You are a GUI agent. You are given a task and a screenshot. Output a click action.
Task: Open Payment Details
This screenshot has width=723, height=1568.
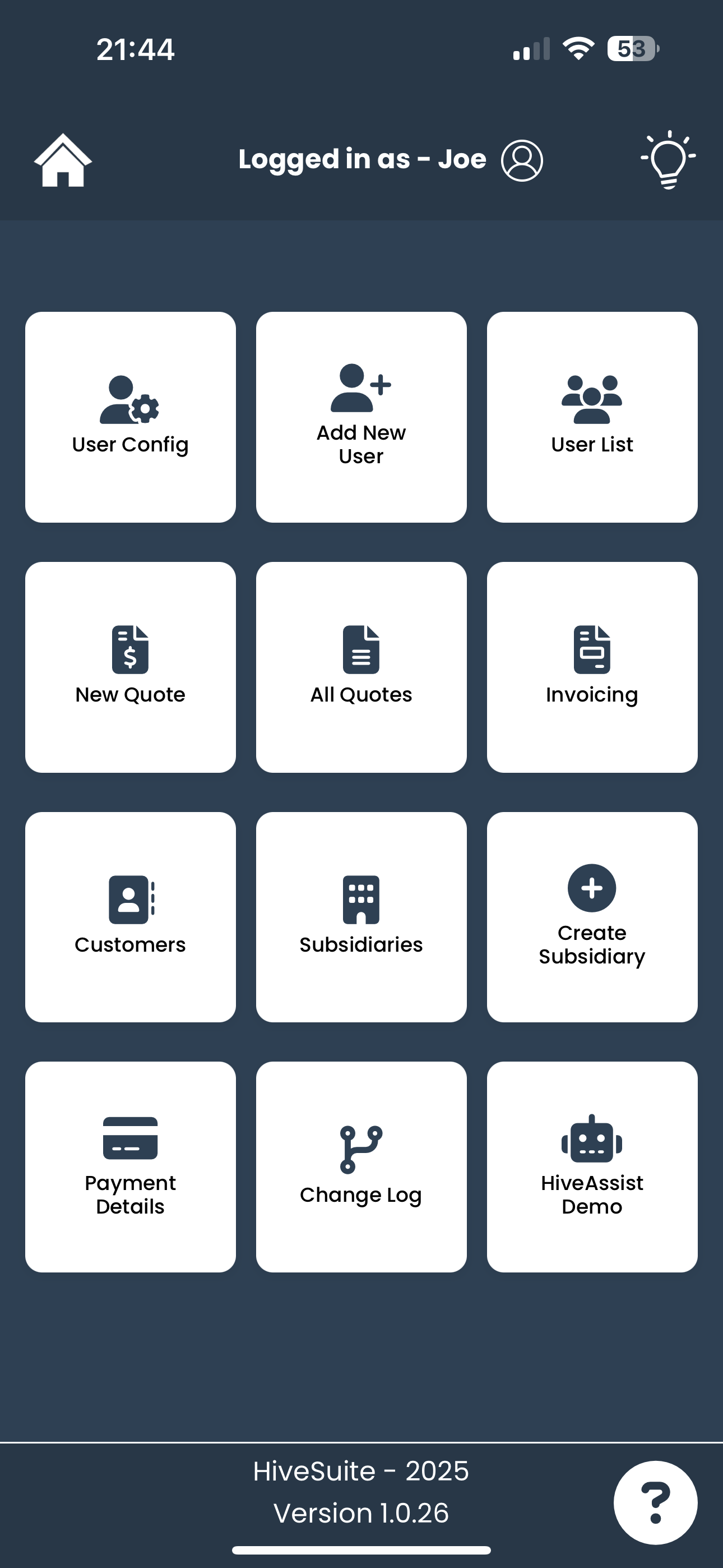coord(130,1167)
